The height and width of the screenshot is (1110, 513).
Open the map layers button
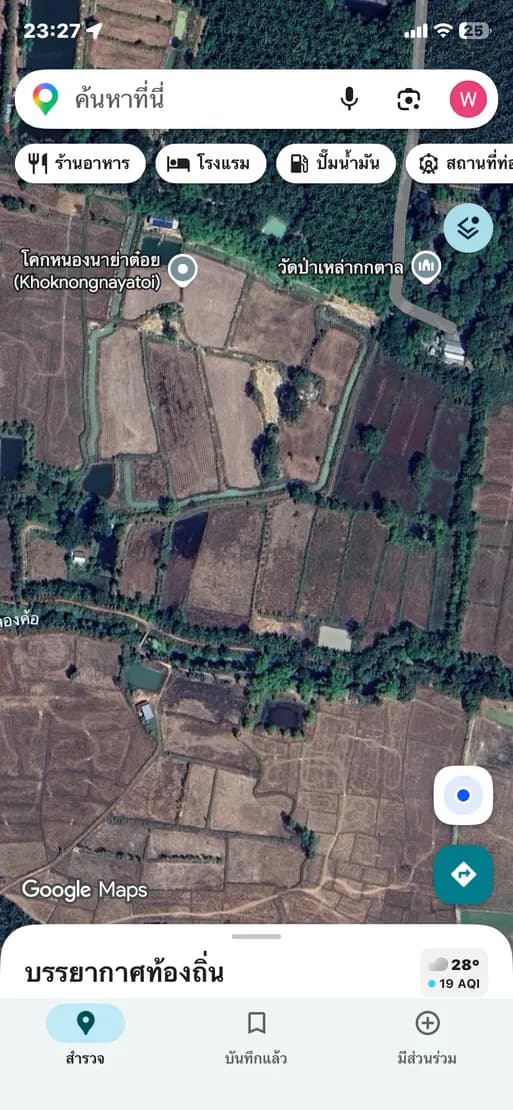point(468,228)
